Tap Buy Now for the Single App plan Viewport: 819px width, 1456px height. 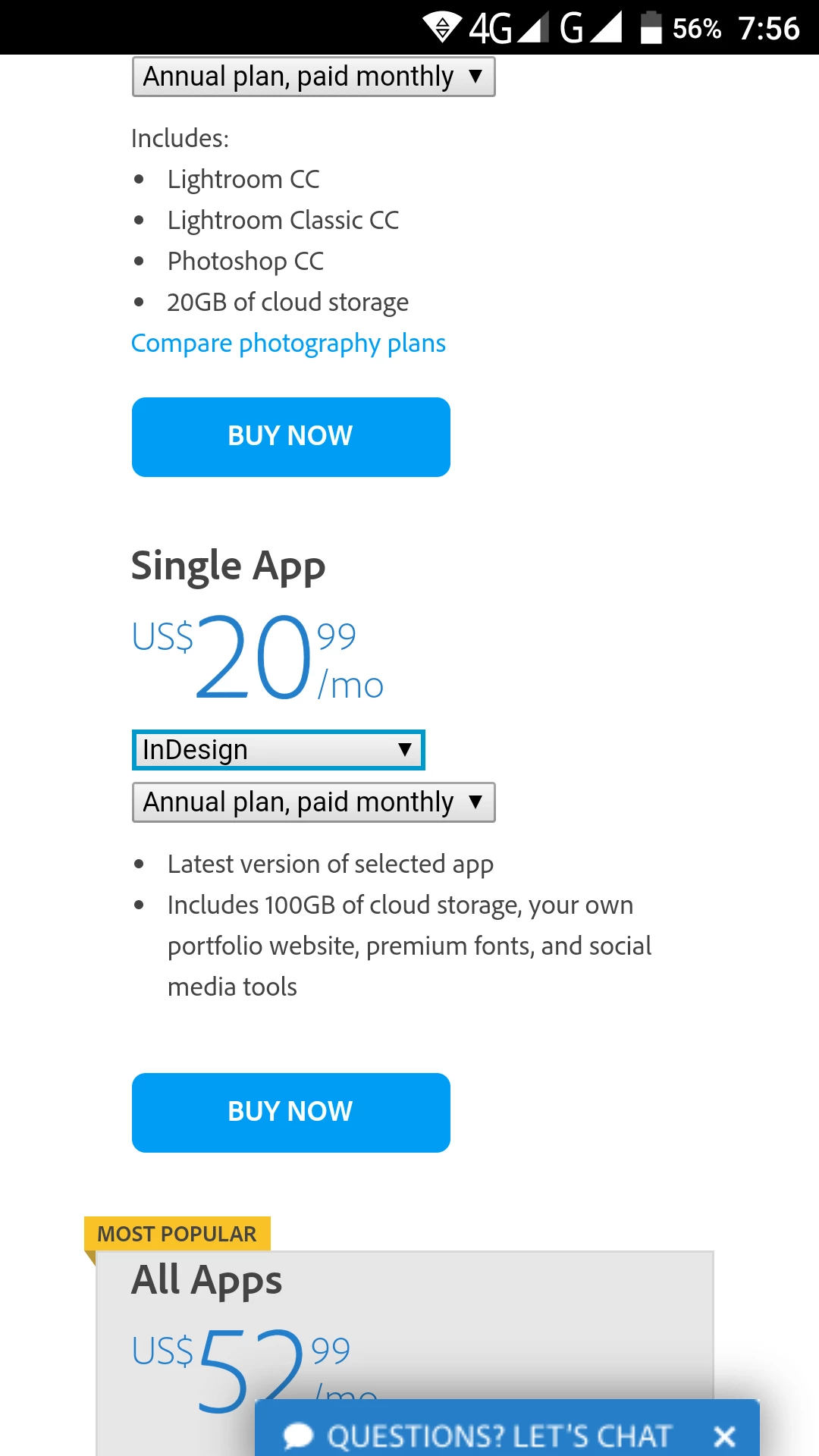[290, 1112]
